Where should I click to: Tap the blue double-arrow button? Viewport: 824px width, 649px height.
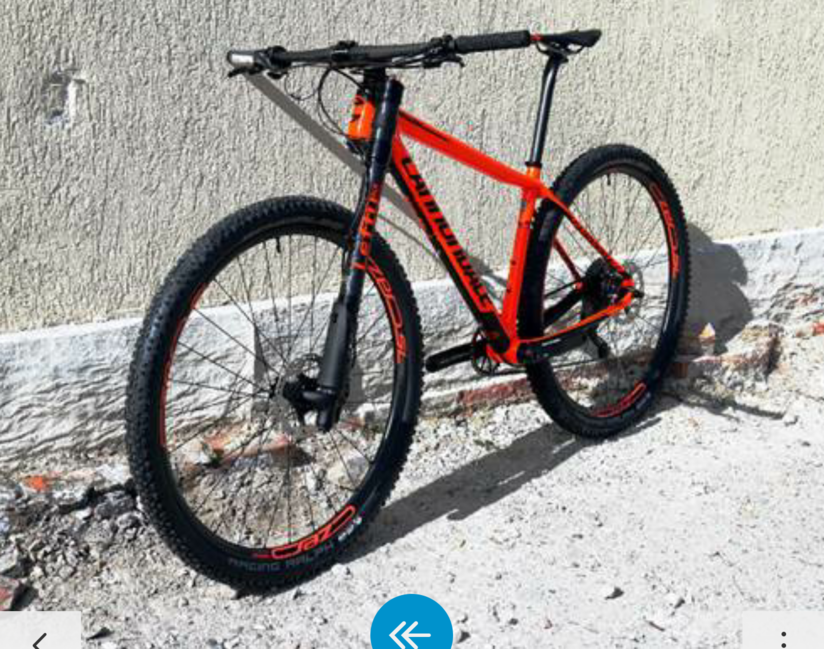[411, 630]
